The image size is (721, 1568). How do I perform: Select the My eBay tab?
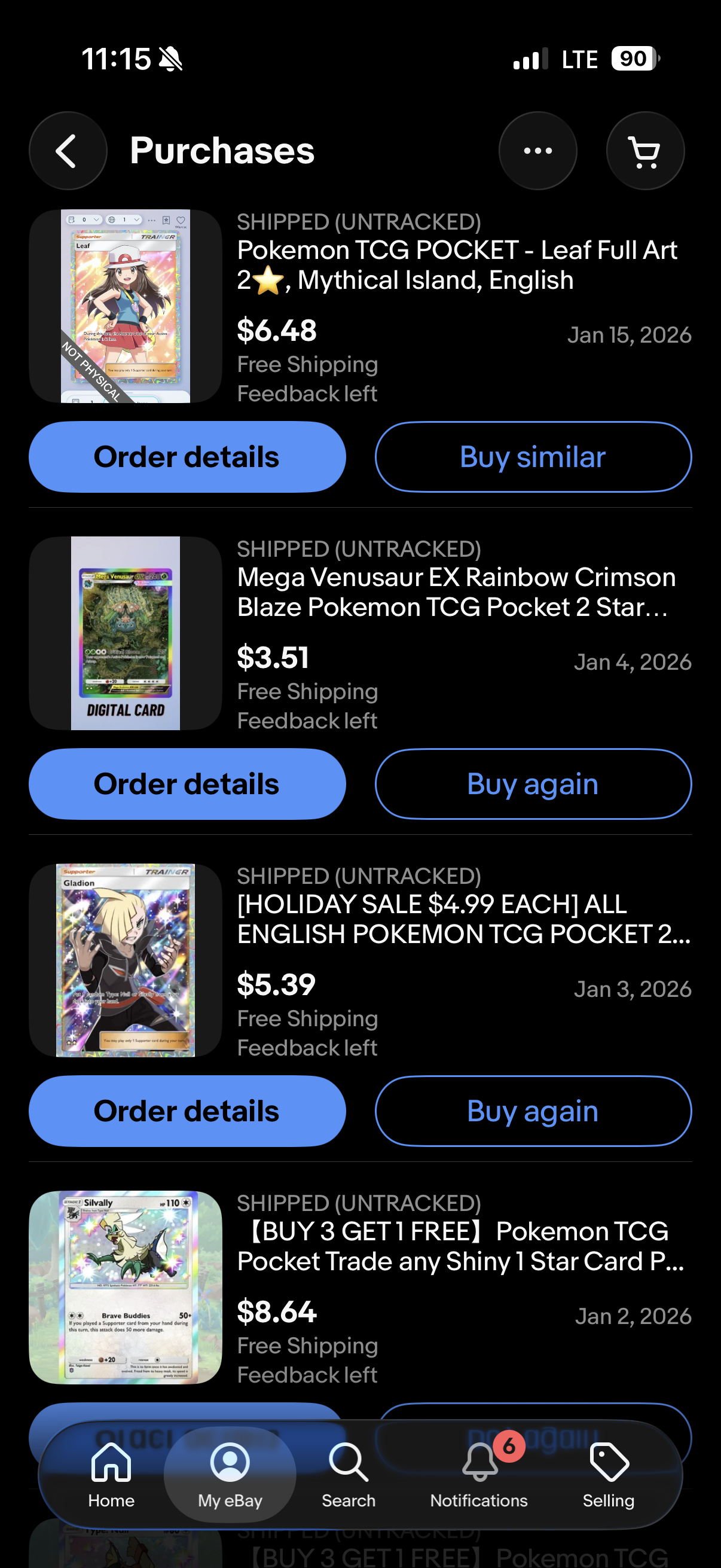click(230, 1474)
